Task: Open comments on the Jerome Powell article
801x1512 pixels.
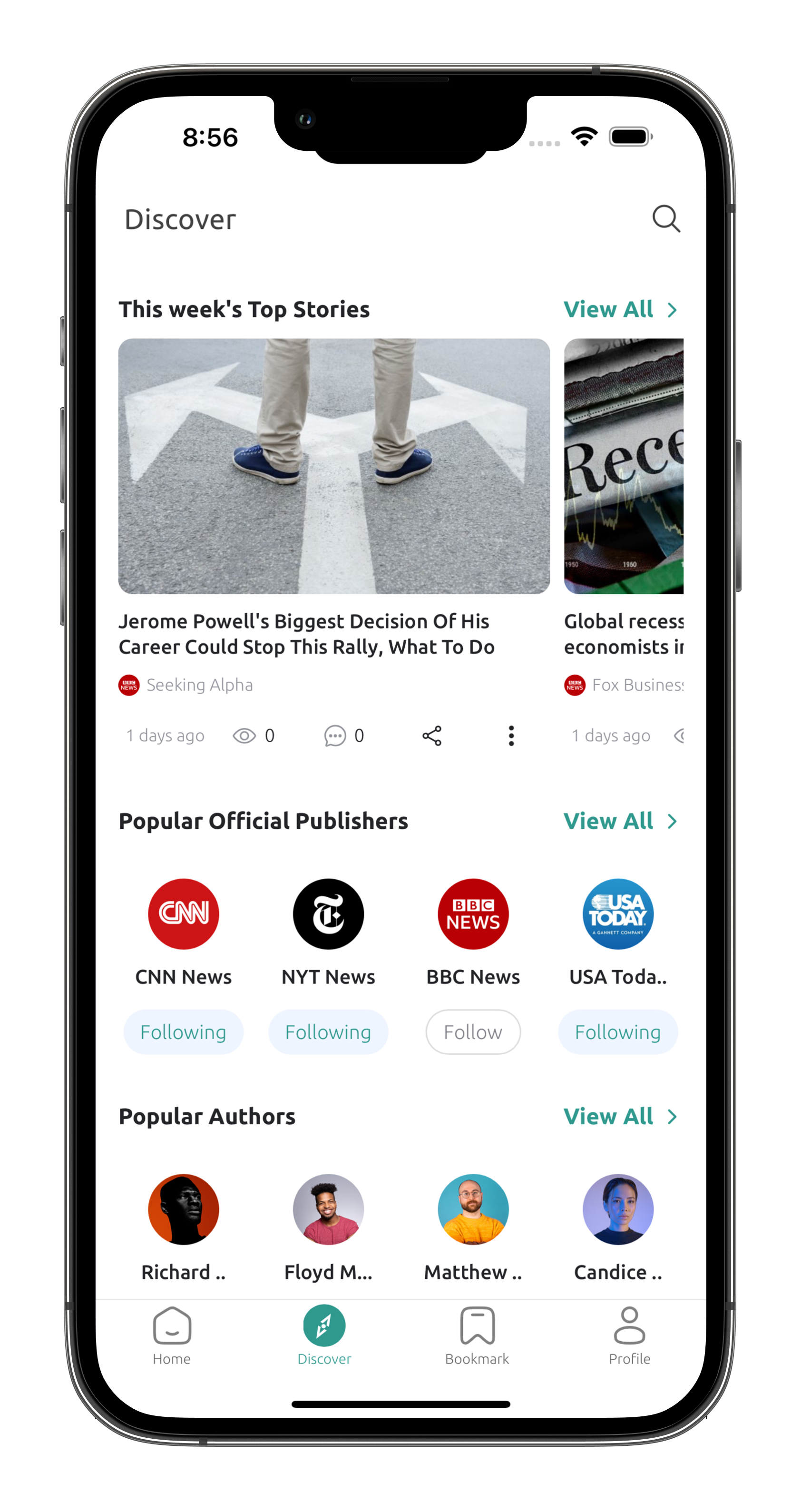Action: pyautogui.click(x=344, y=736)
